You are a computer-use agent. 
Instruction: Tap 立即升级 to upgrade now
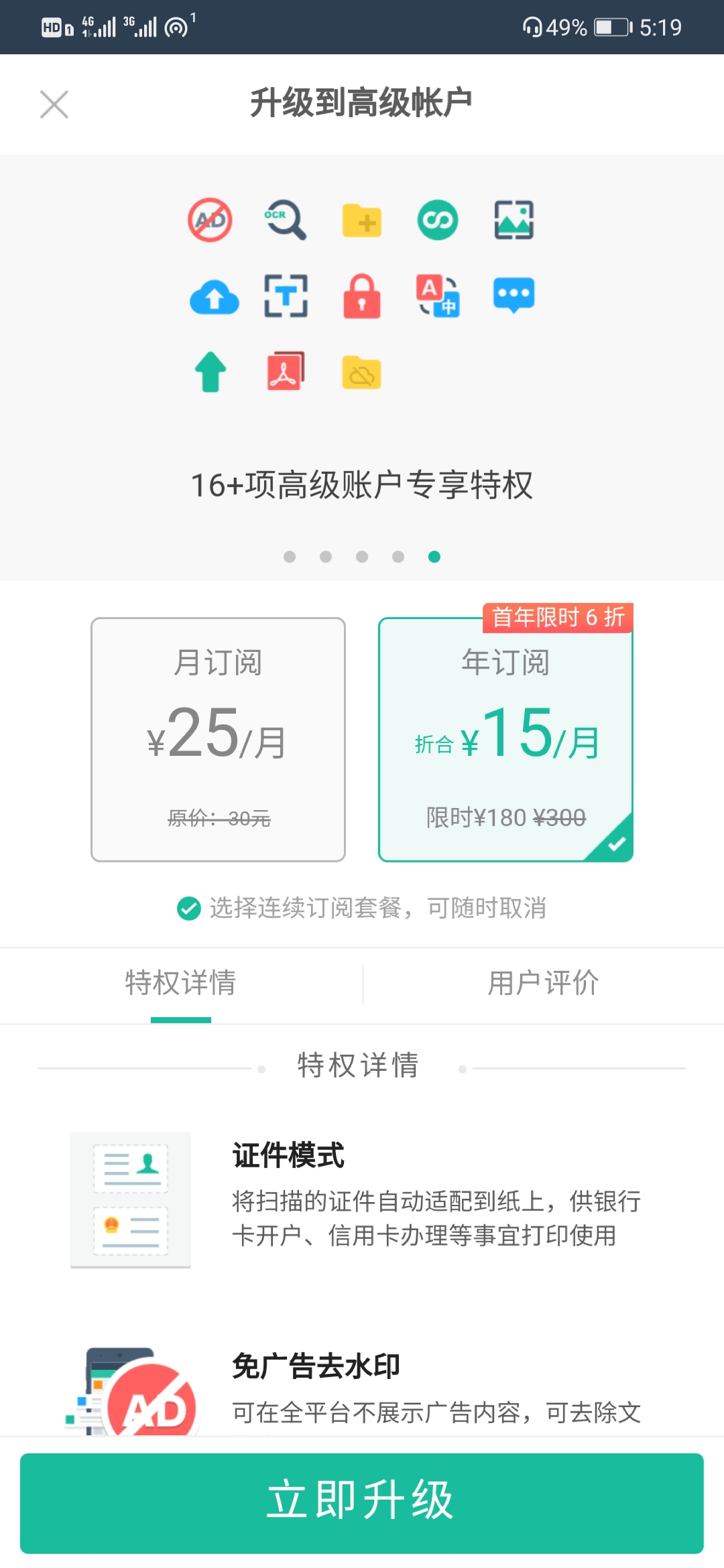click(362, 1502)
